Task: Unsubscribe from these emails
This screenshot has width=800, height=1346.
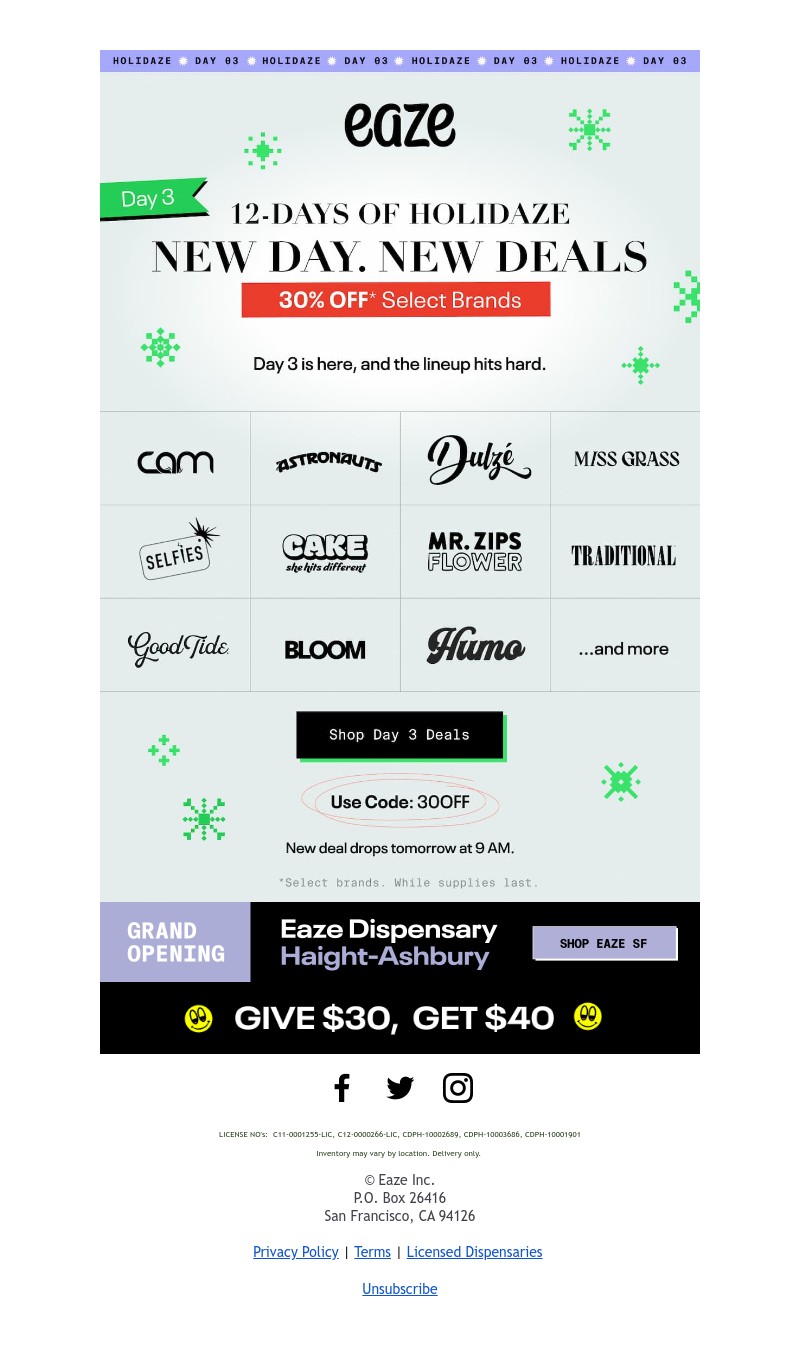Action: [399, 1289]
